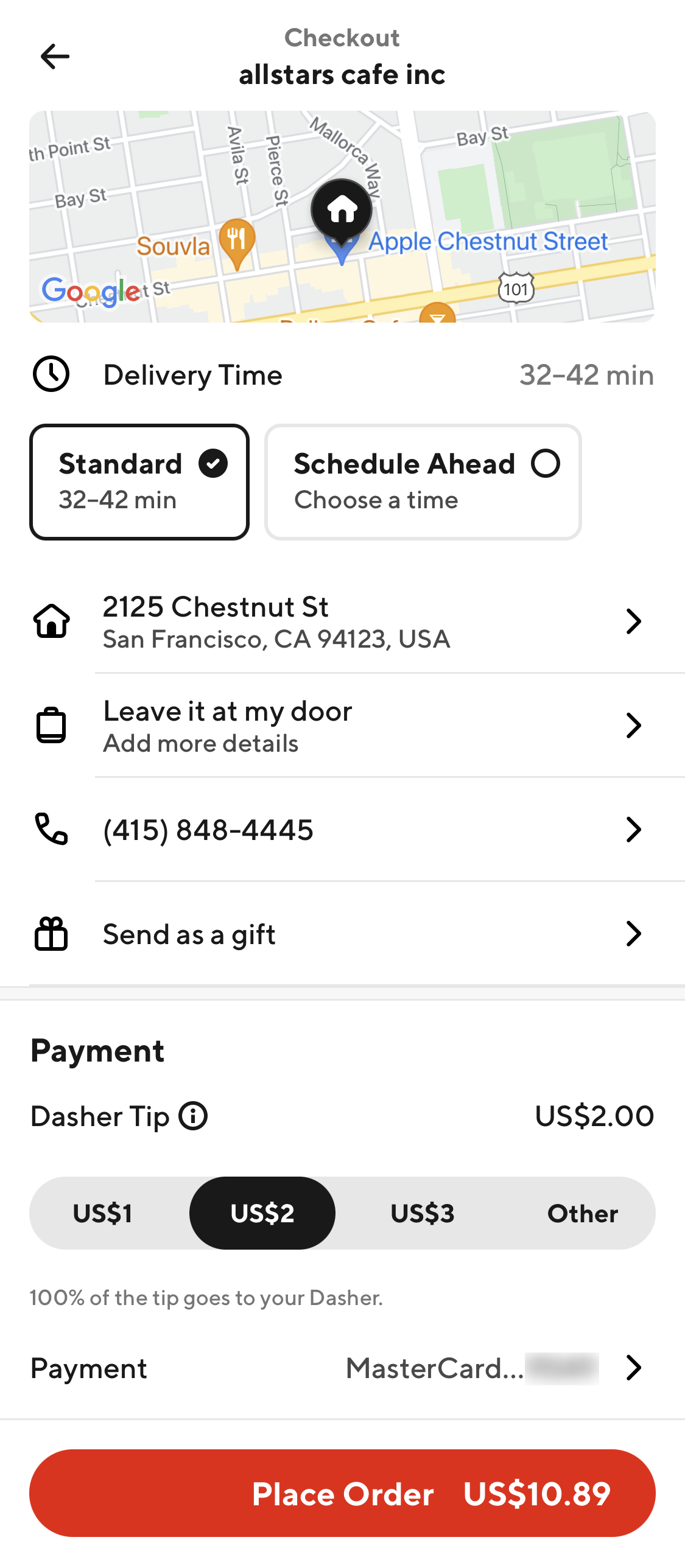Viewport: 685px width, 1568px height.
Task: Click the clock icon next to Delivery Time
Action: (x=51, y=374)
